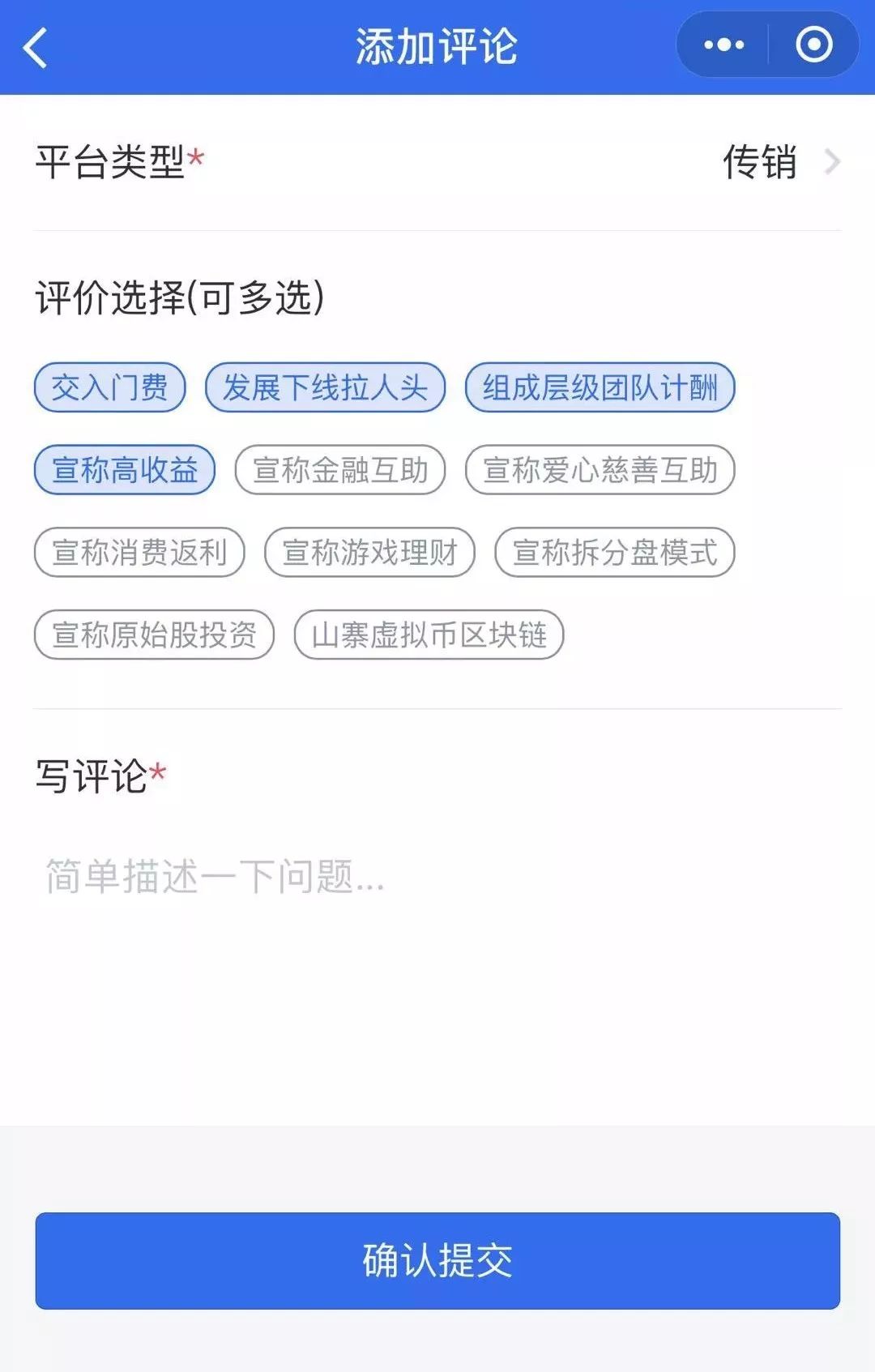Select the 宣称爱心慈善互助 chip
This screenshot has height=1372, width=875.
click(x=600, y=470)
